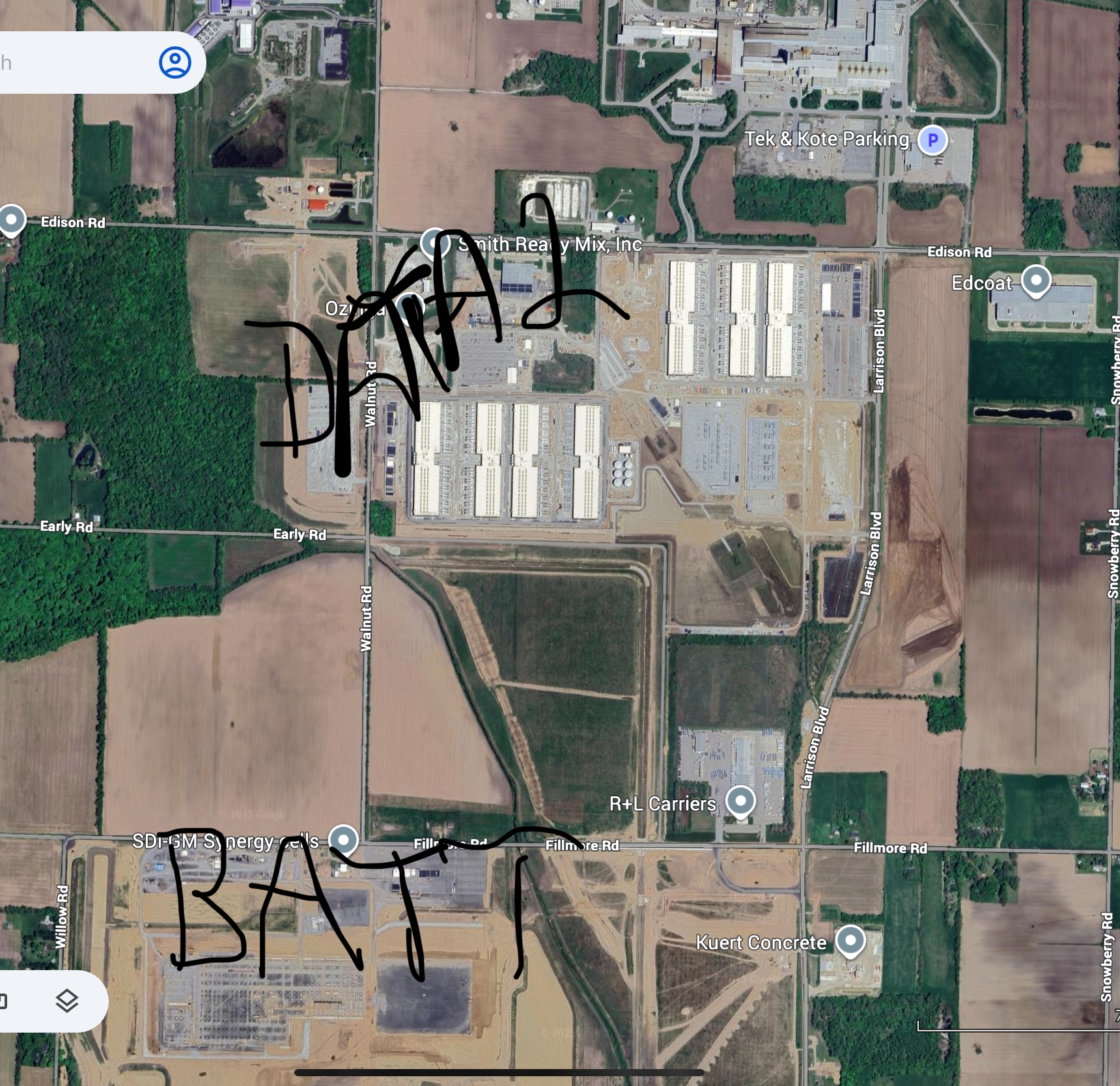This screenshot has height=1086, width=1120.
Task: Tap the R+L Carriers pin
Action: pos(740,801)
